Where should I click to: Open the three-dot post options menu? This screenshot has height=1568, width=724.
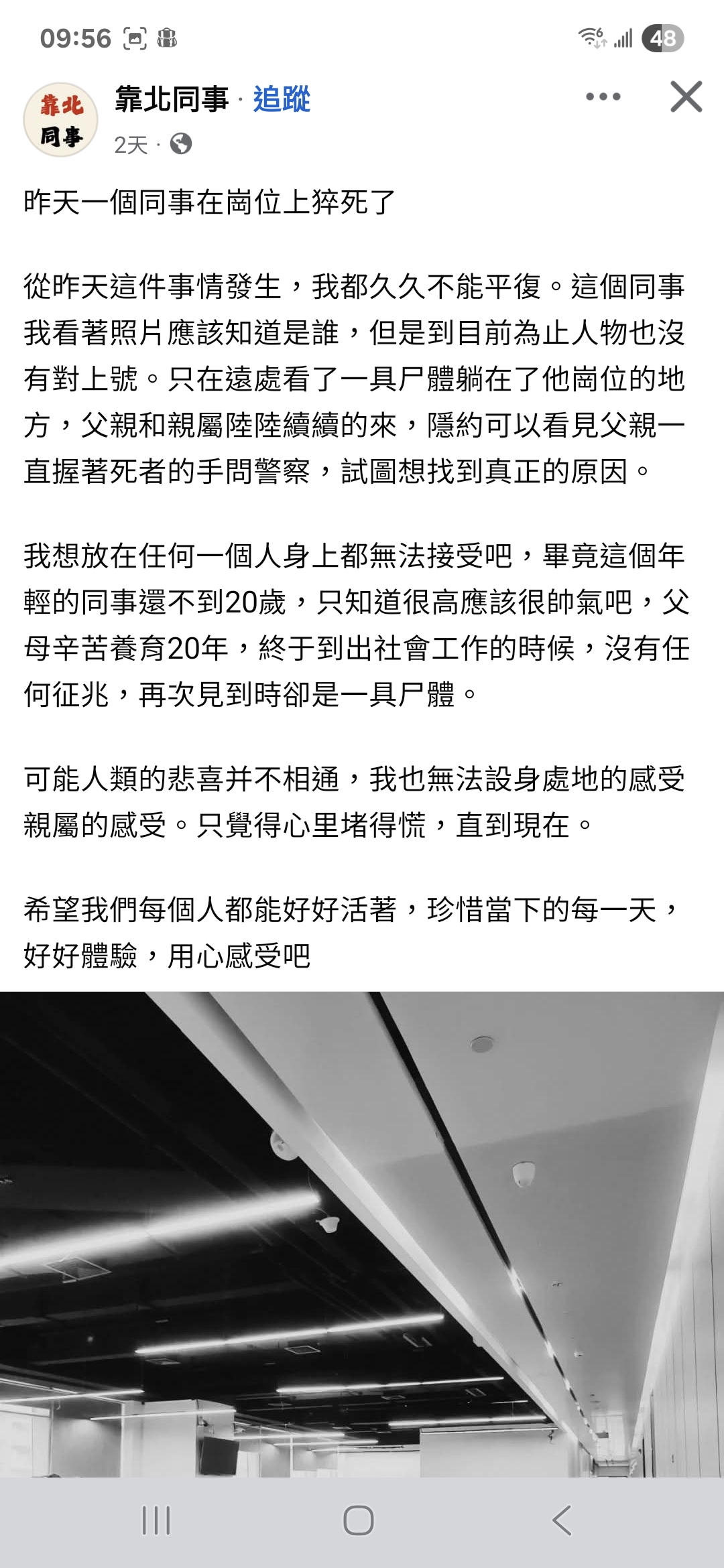pos(603,96)
